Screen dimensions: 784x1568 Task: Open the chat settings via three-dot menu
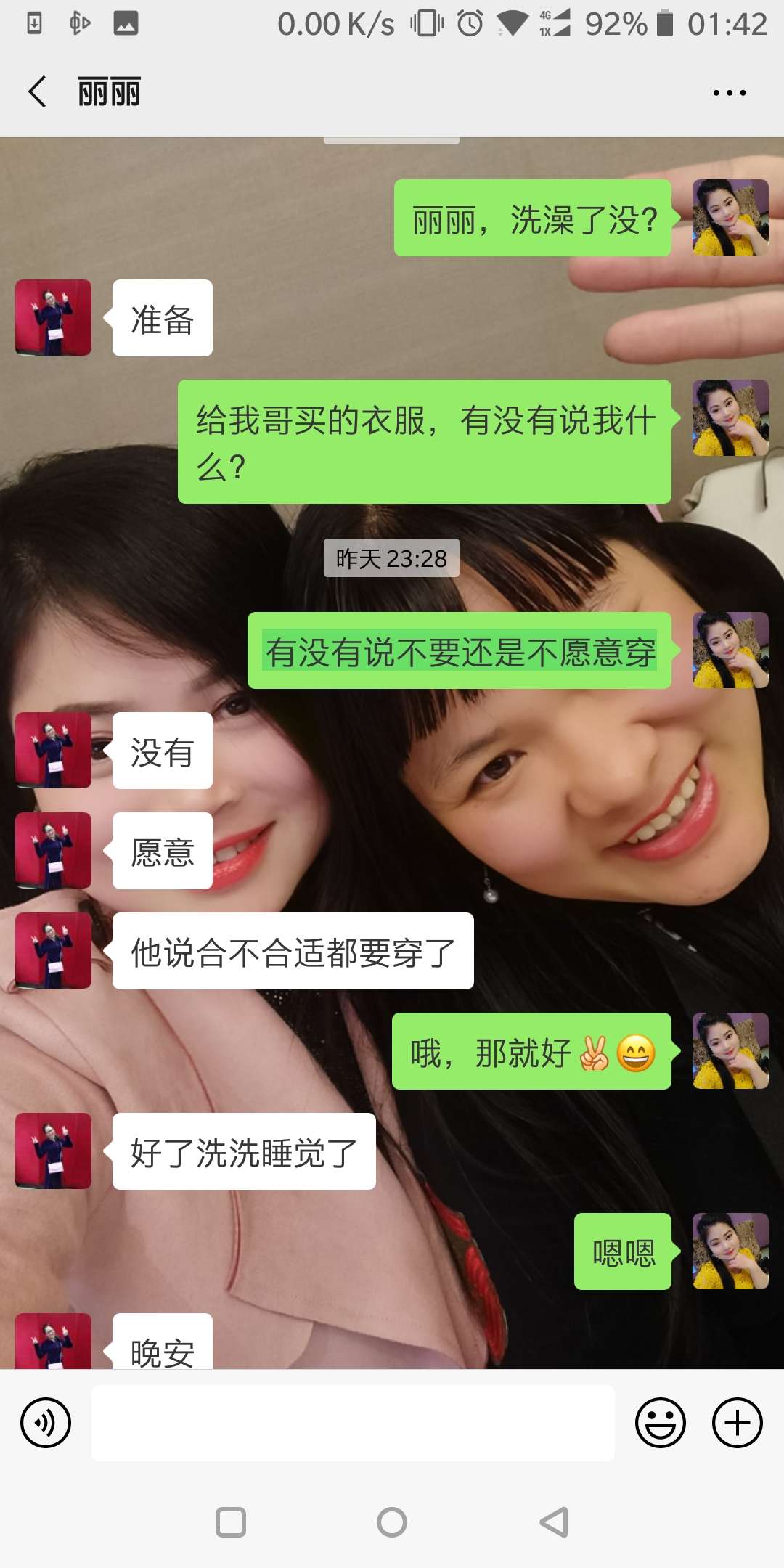(728, 91)
